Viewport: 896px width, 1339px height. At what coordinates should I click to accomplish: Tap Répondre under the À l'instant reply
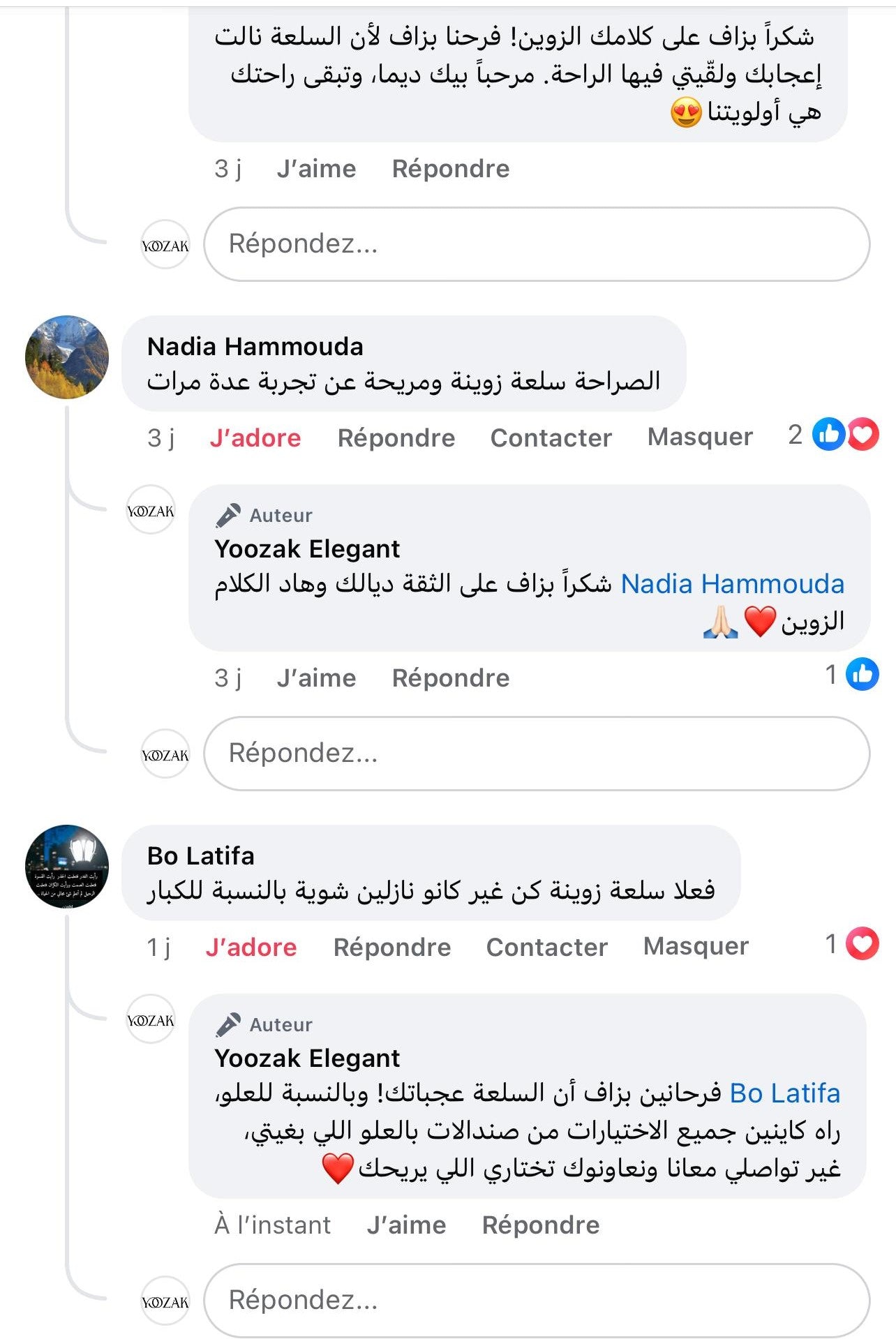540,1225
